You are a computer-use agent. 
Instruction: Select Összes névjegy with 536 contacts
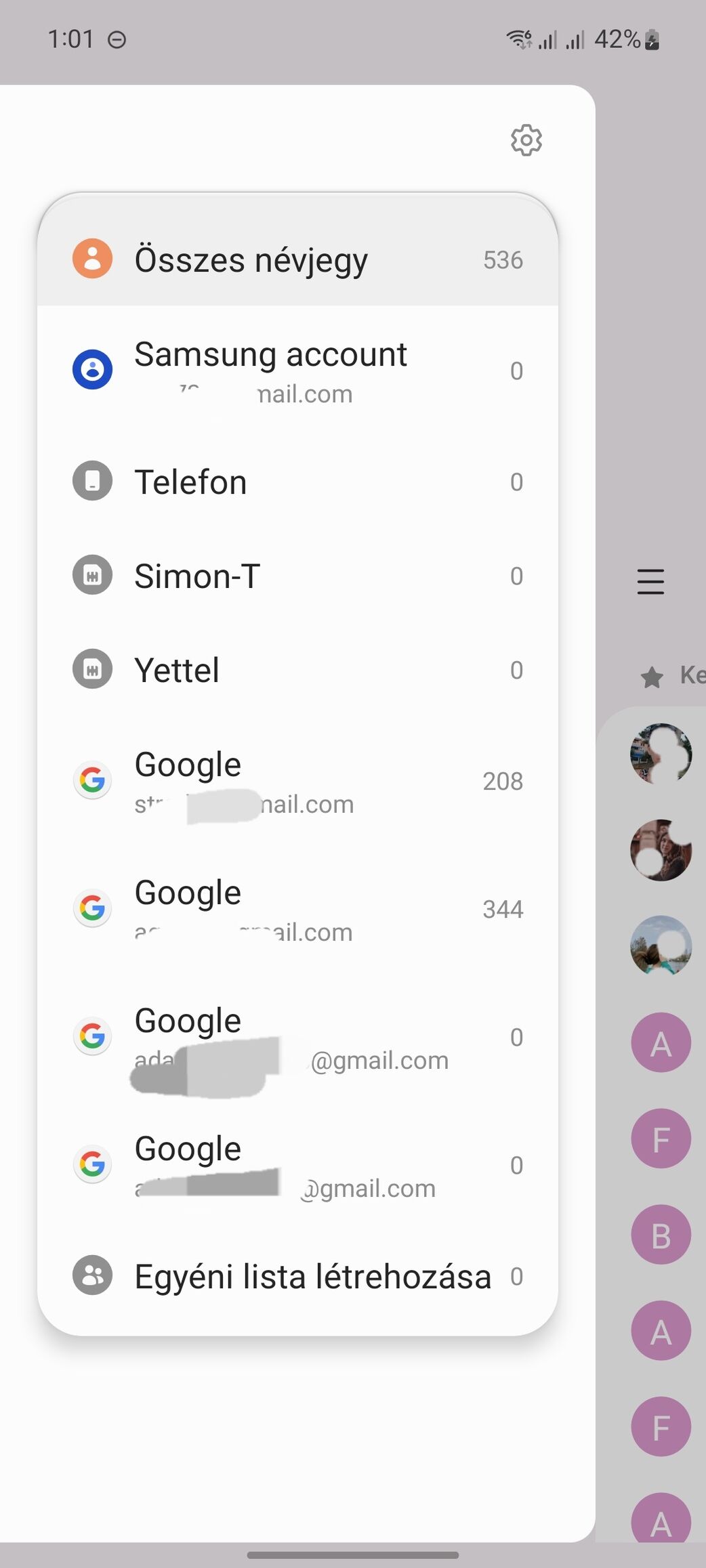(x=297, y=259)
